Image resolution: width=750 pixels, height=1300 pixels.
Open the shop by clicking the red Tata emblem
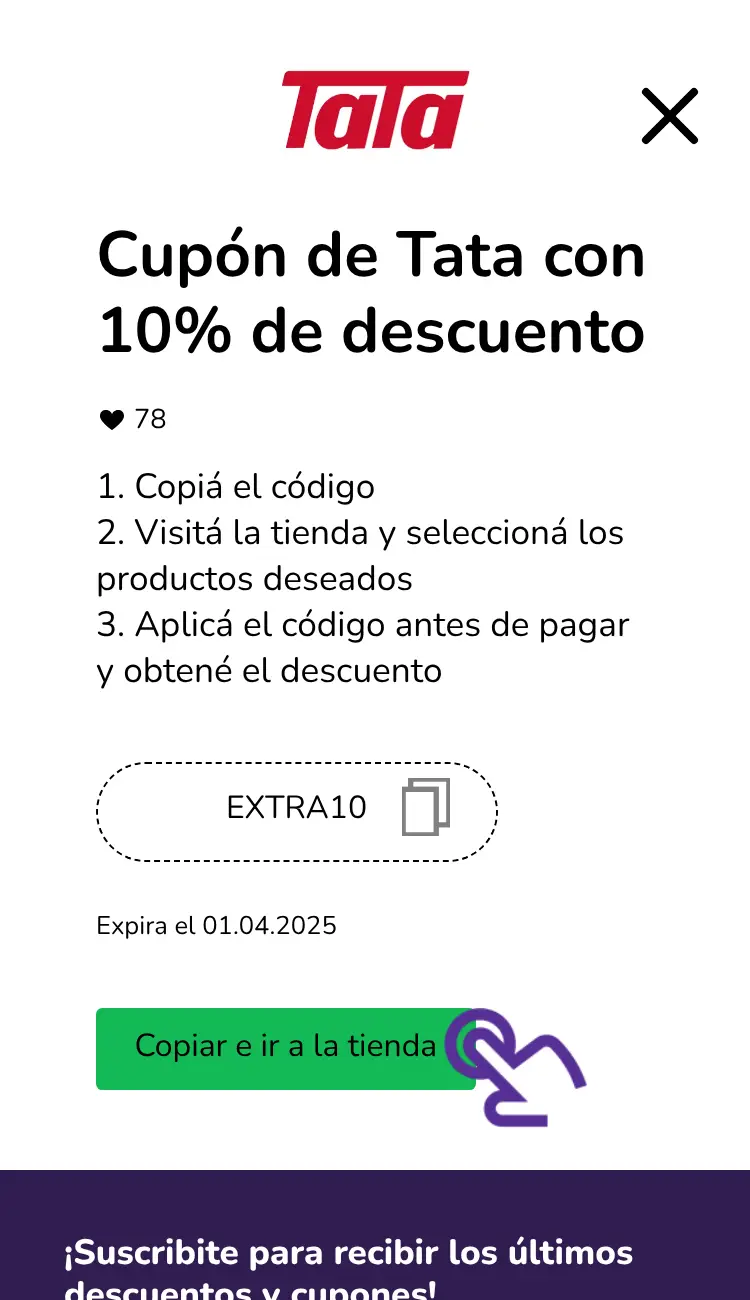point(375,110)
